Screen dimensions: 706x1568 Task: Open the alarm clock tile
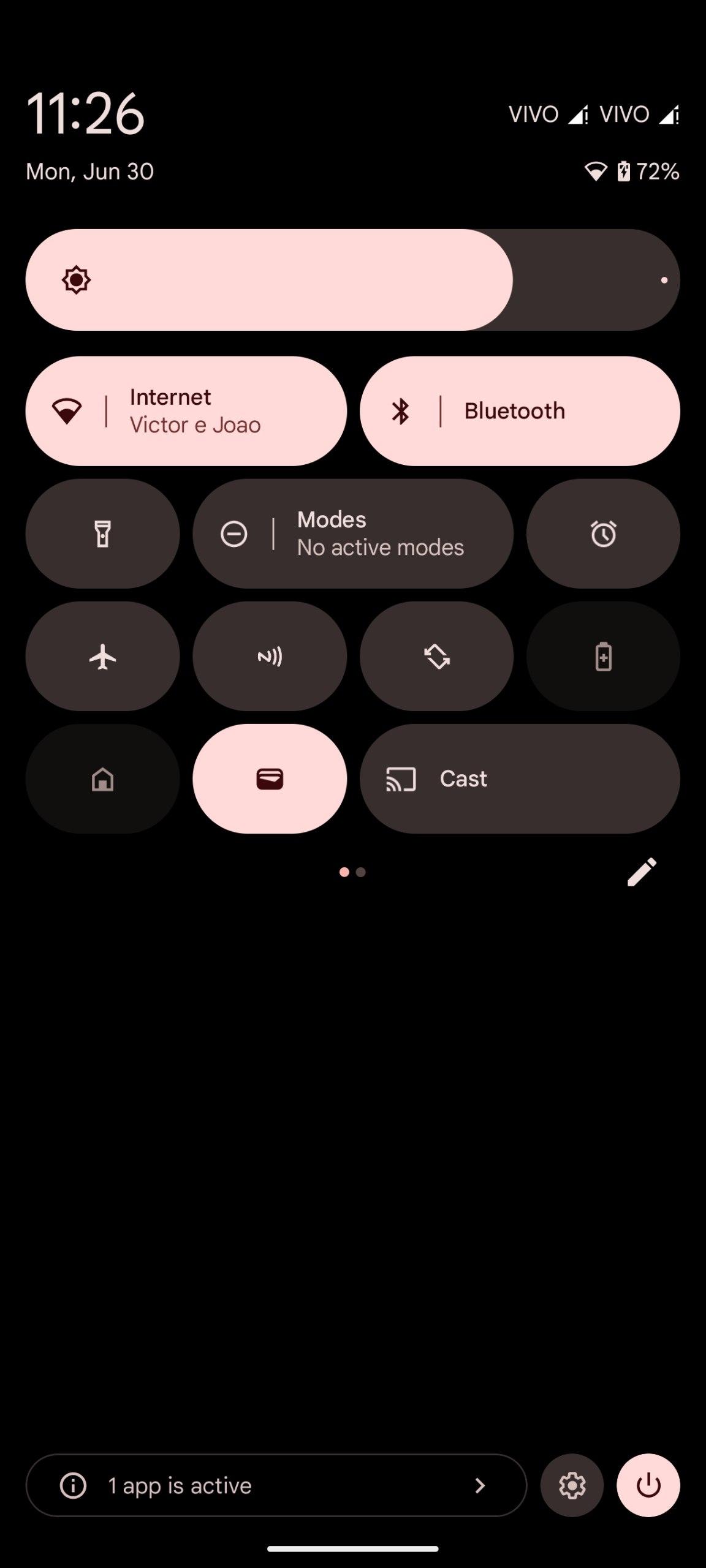(x=603, y=533)
